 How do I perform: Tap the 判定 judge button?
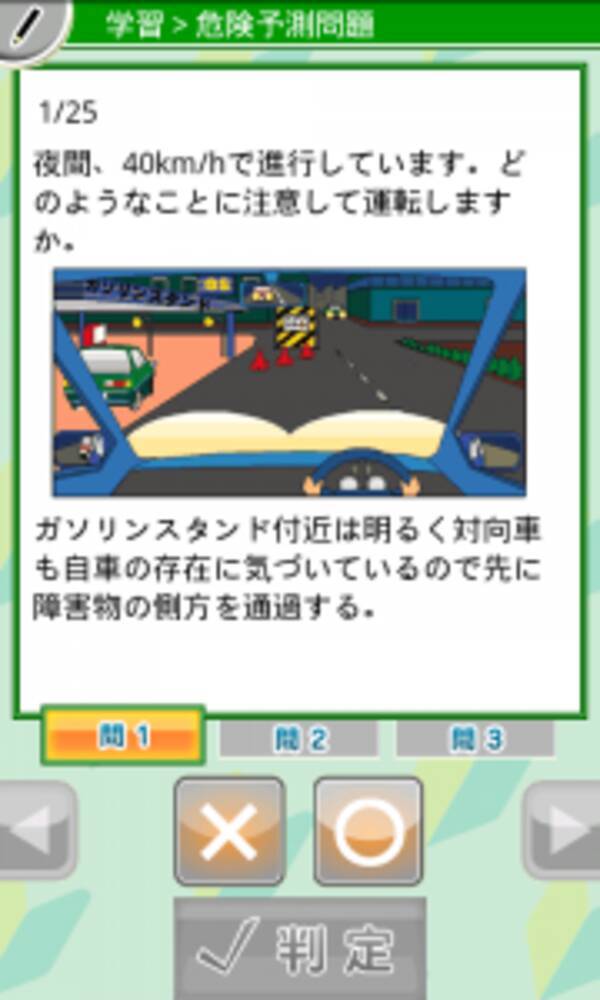(x=300, y=947)
